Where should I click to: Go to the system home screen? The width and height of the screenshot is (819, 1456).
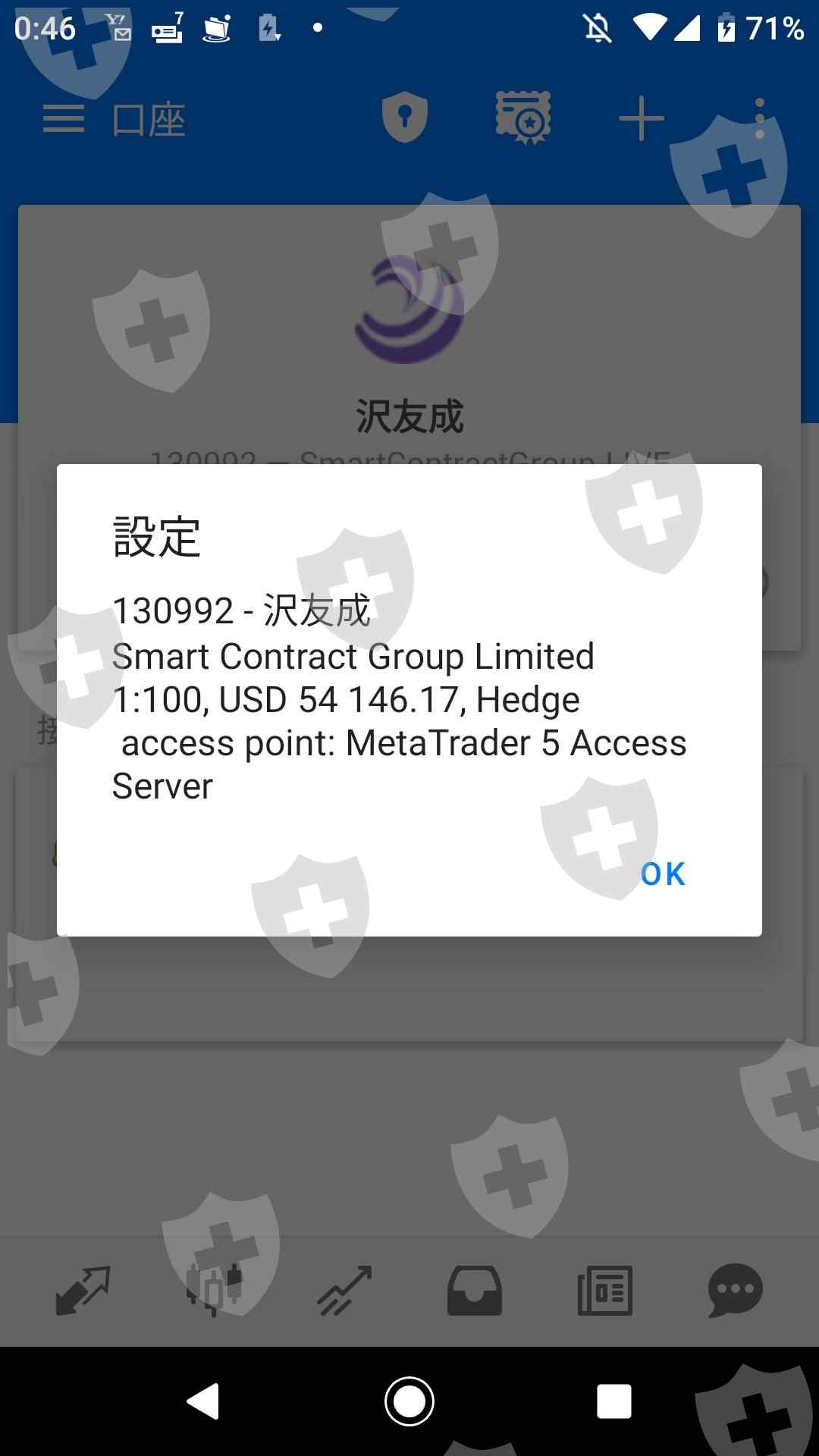point(409,1401)
